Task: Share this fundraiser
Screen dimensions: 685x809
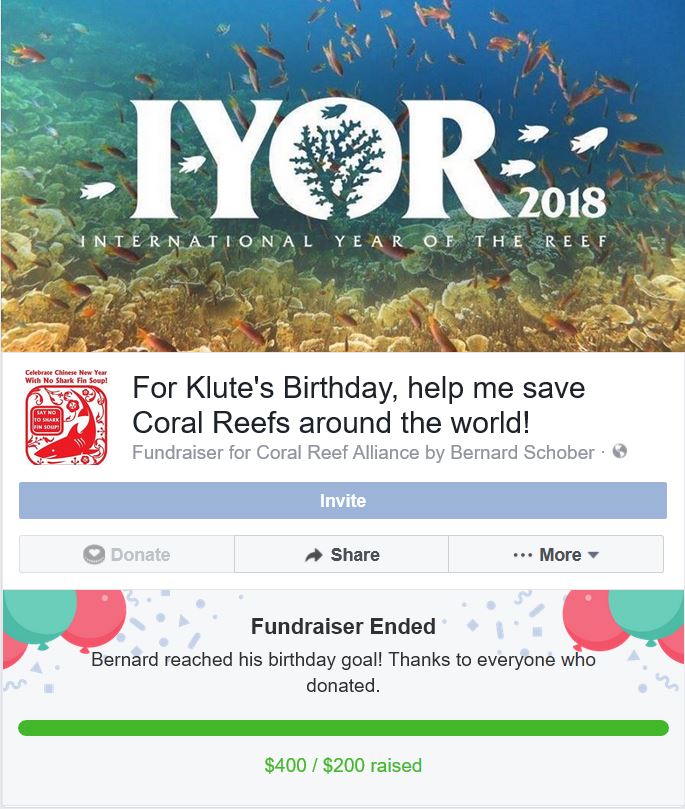Action: click(341, 554)
